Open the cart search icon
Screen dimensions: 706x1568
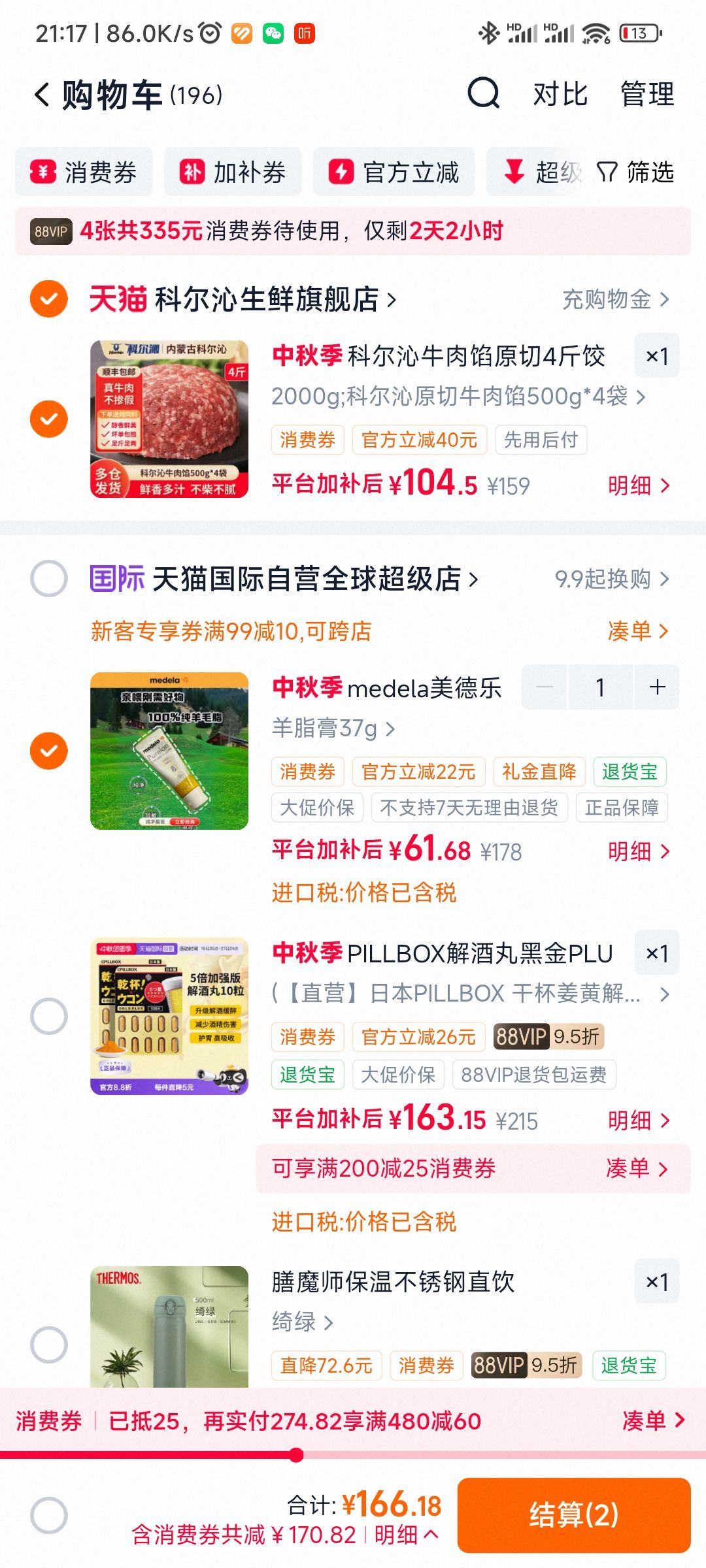[x=484, y=93]
